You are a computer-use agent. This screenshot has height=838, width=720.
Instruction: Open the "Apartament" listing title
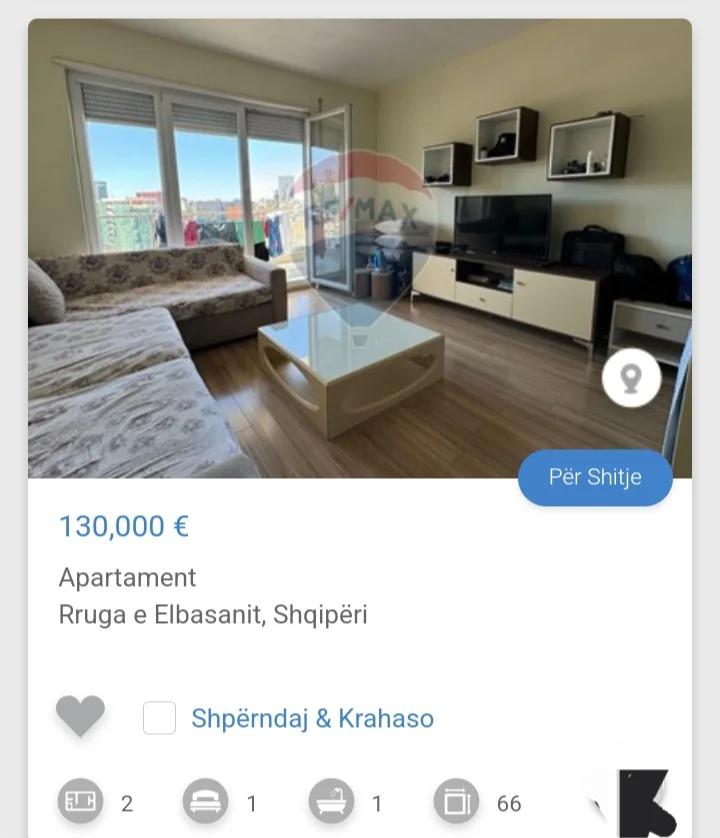[128, 578]
